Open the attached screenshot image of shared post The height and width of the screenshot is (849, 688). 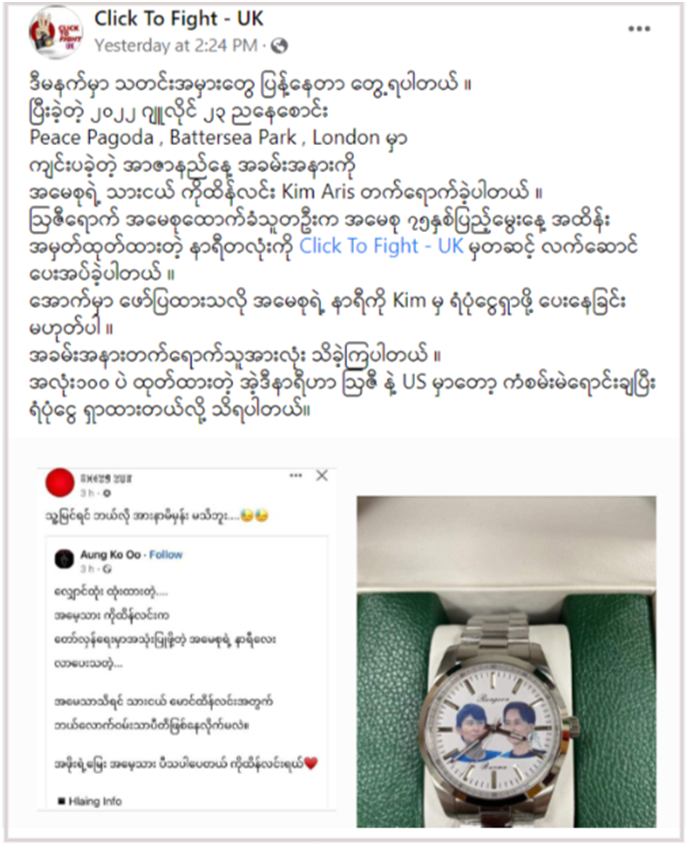pyautogui.click(x=185, y=640)
